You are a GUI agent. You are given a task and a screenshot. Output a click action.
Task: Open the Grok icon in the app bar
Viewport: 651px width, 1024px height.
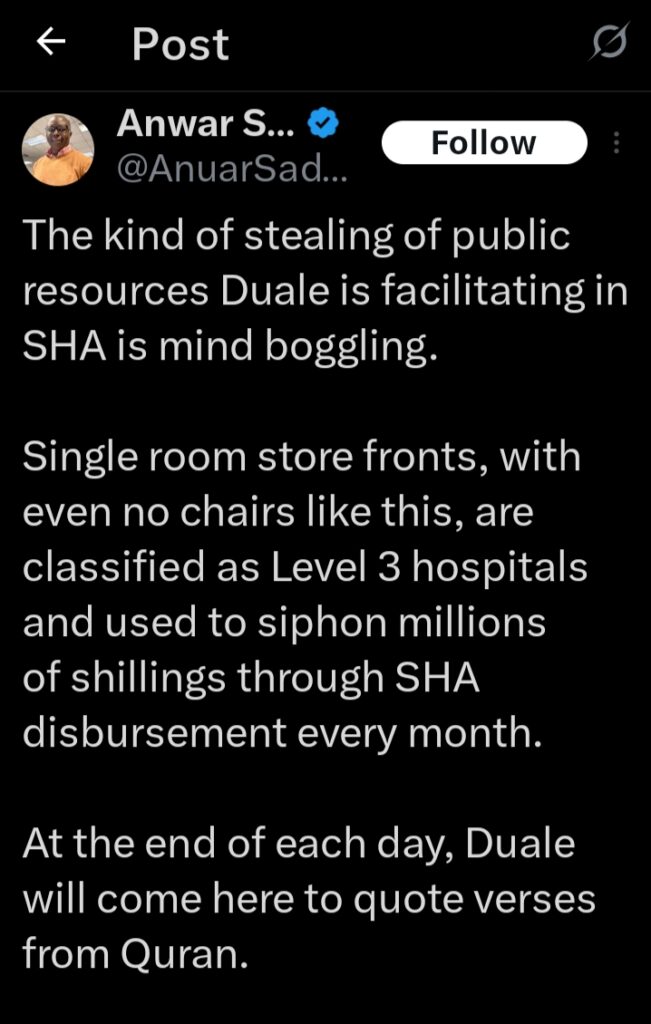pos(609,43)
